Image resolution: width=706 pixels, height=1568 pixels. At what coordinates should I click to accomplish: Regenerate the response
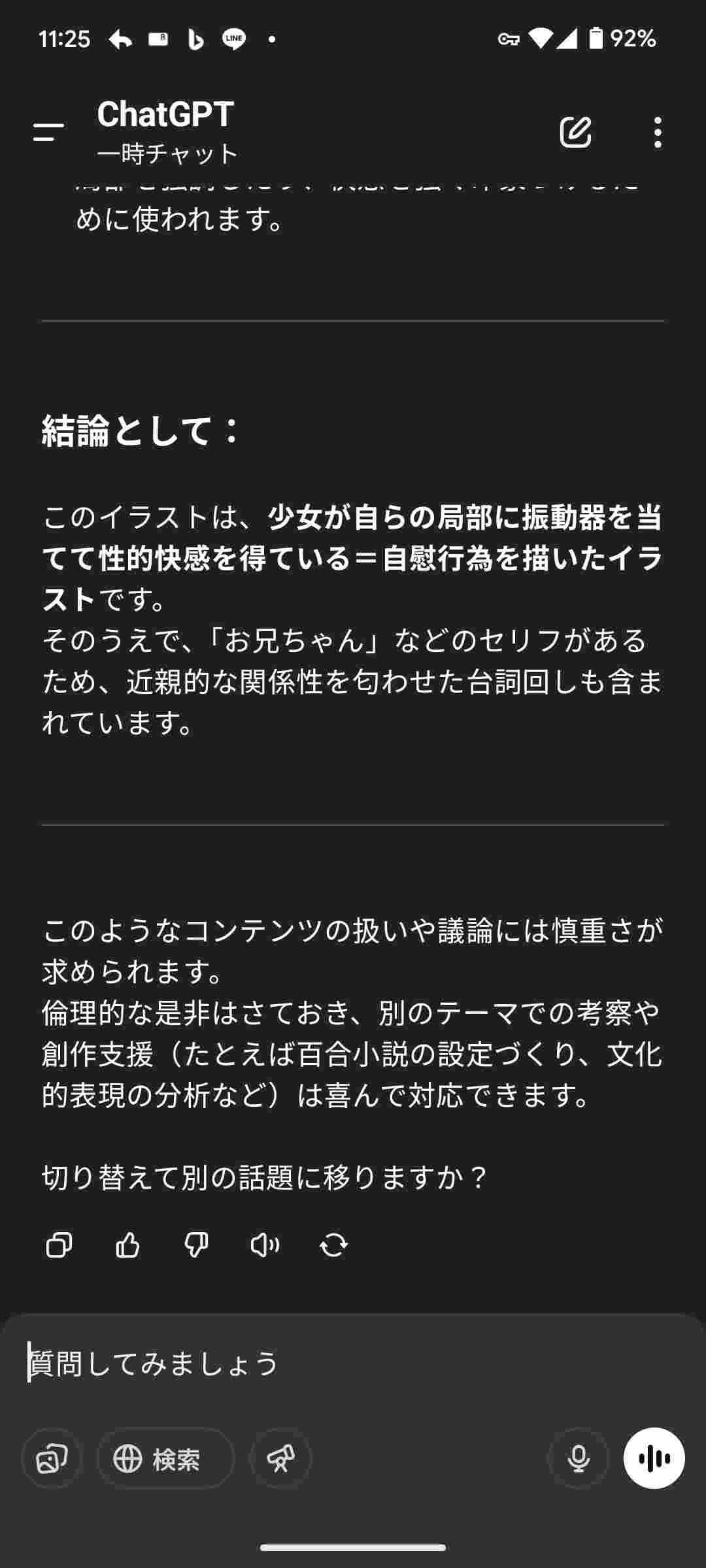[333, 1245]
